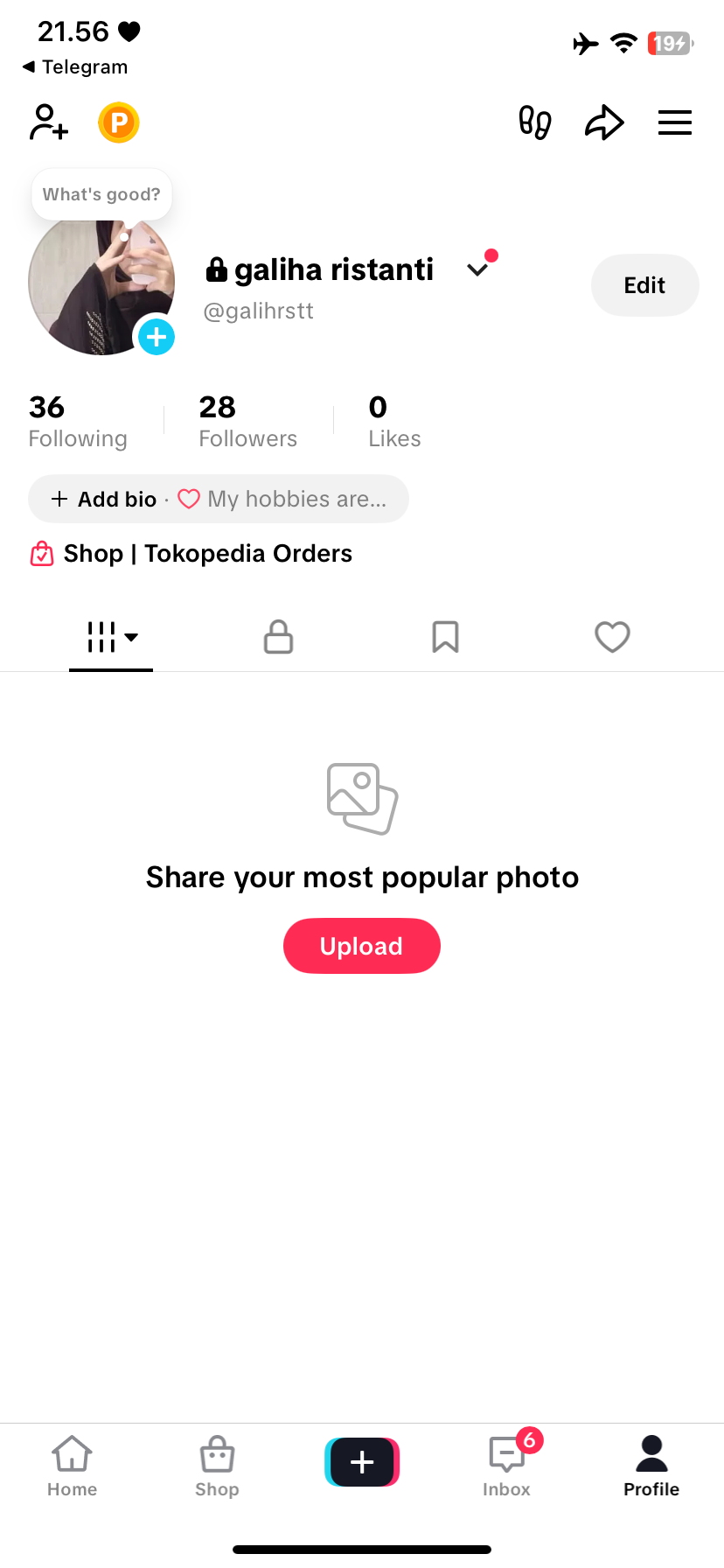Tap the What's good? thought bubble
Screen dimensions: 724x1568
click(101, 194)
